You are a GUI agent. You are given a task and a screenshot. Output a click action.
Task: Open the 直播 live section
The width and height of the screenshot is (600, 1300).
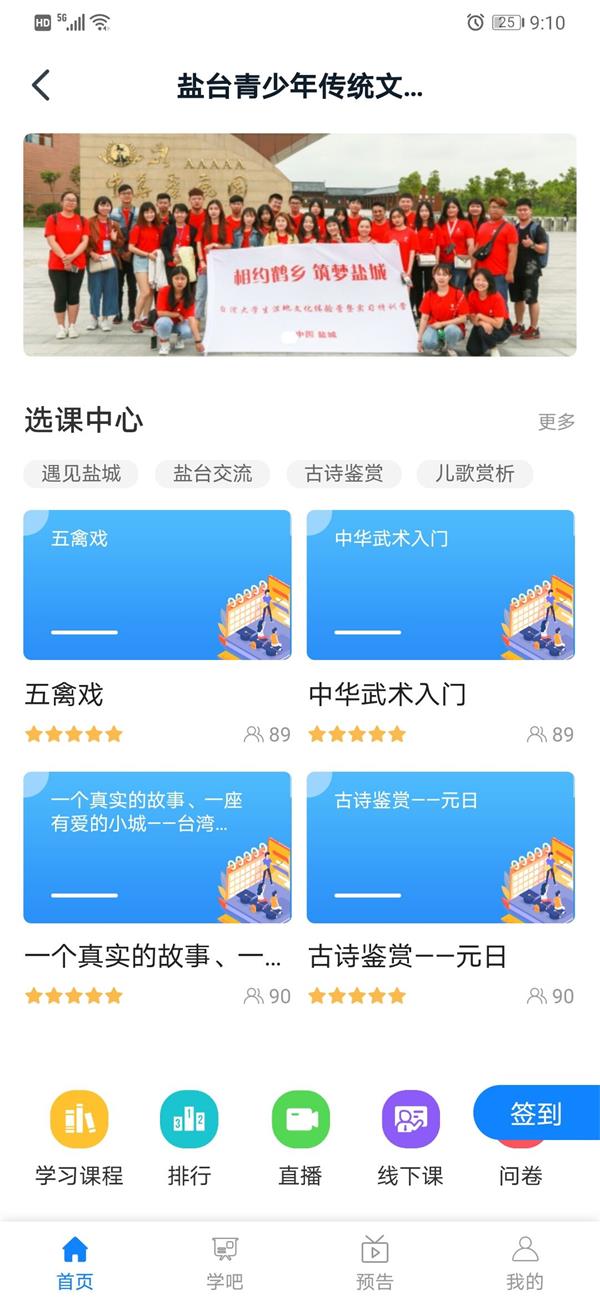click(300, 1137)
